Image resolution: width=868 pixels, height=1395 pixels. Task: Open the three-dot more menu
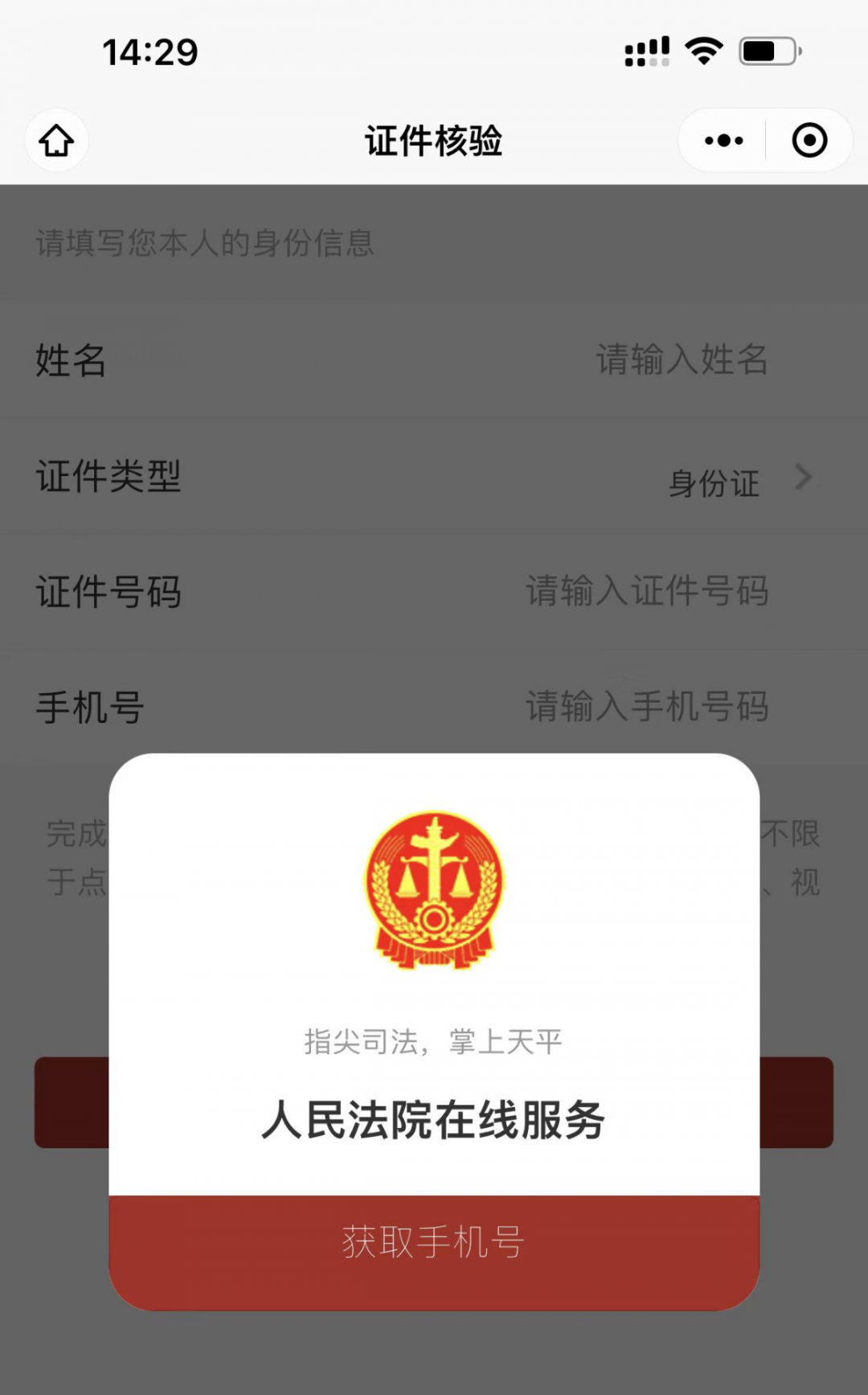[723, 141]
